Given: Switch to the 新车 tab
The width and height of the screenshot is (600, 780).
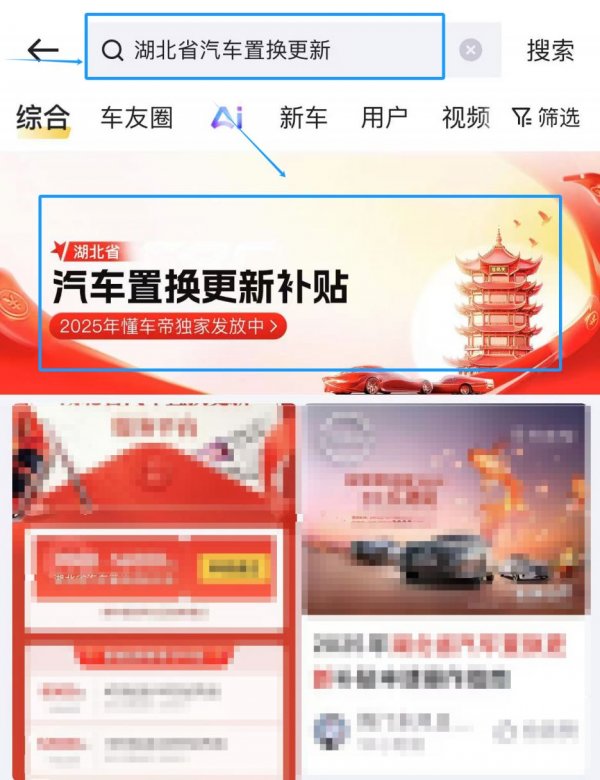Looking at the screenshot, I should [x=303, y=118].
